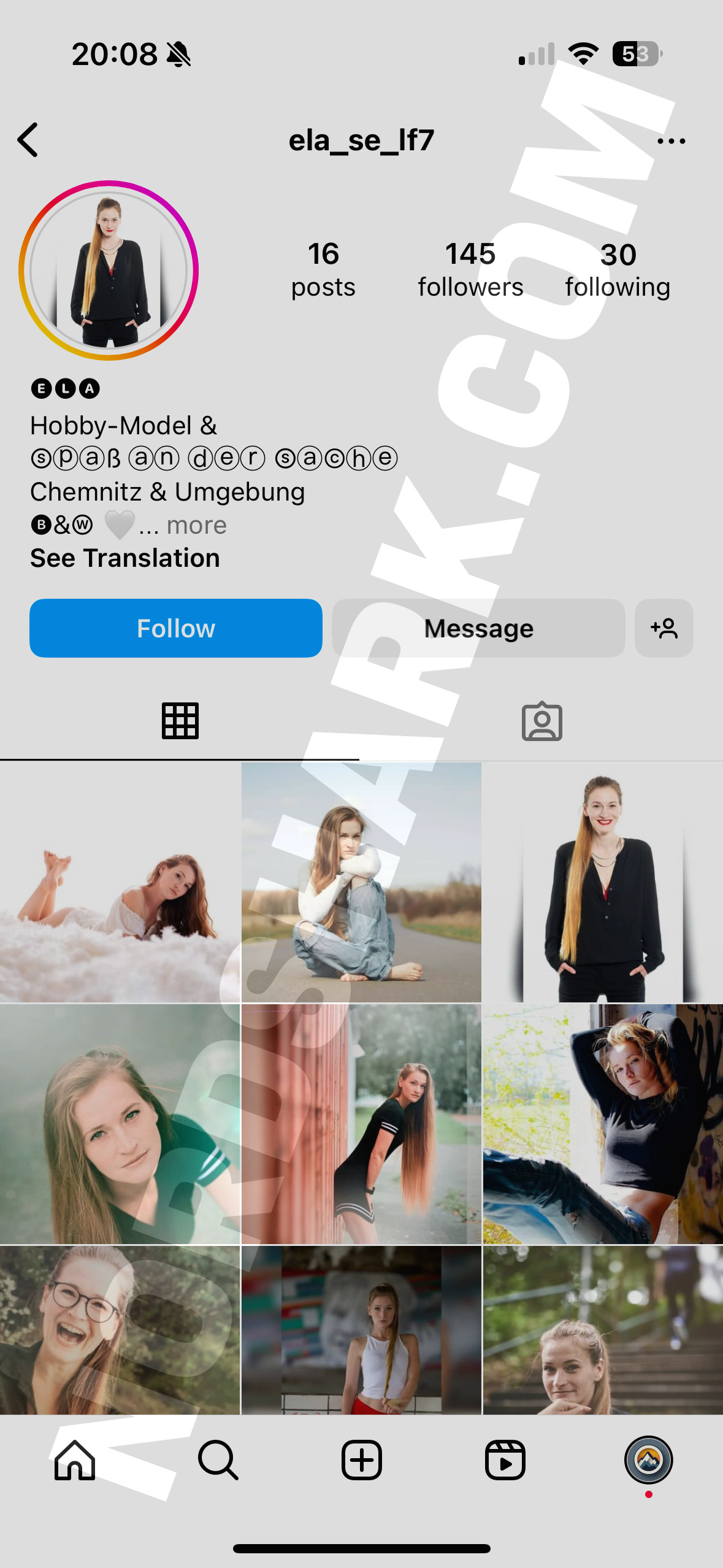Open the Search and Explore tab

[218, 1460]
